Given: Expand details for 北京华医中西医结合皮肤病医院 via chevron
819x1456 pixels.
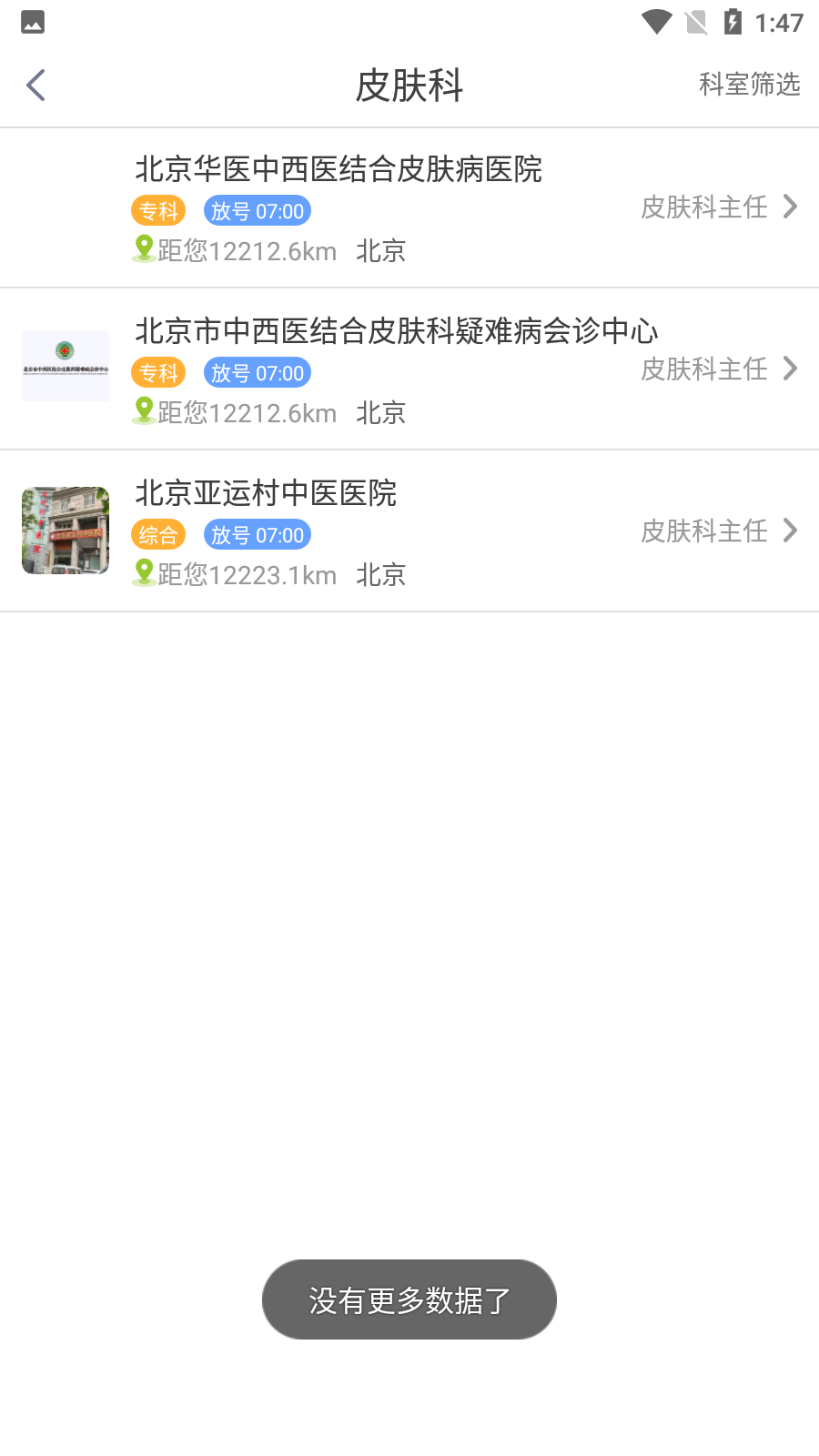Looking at the screenshot, I should (789, 207).
